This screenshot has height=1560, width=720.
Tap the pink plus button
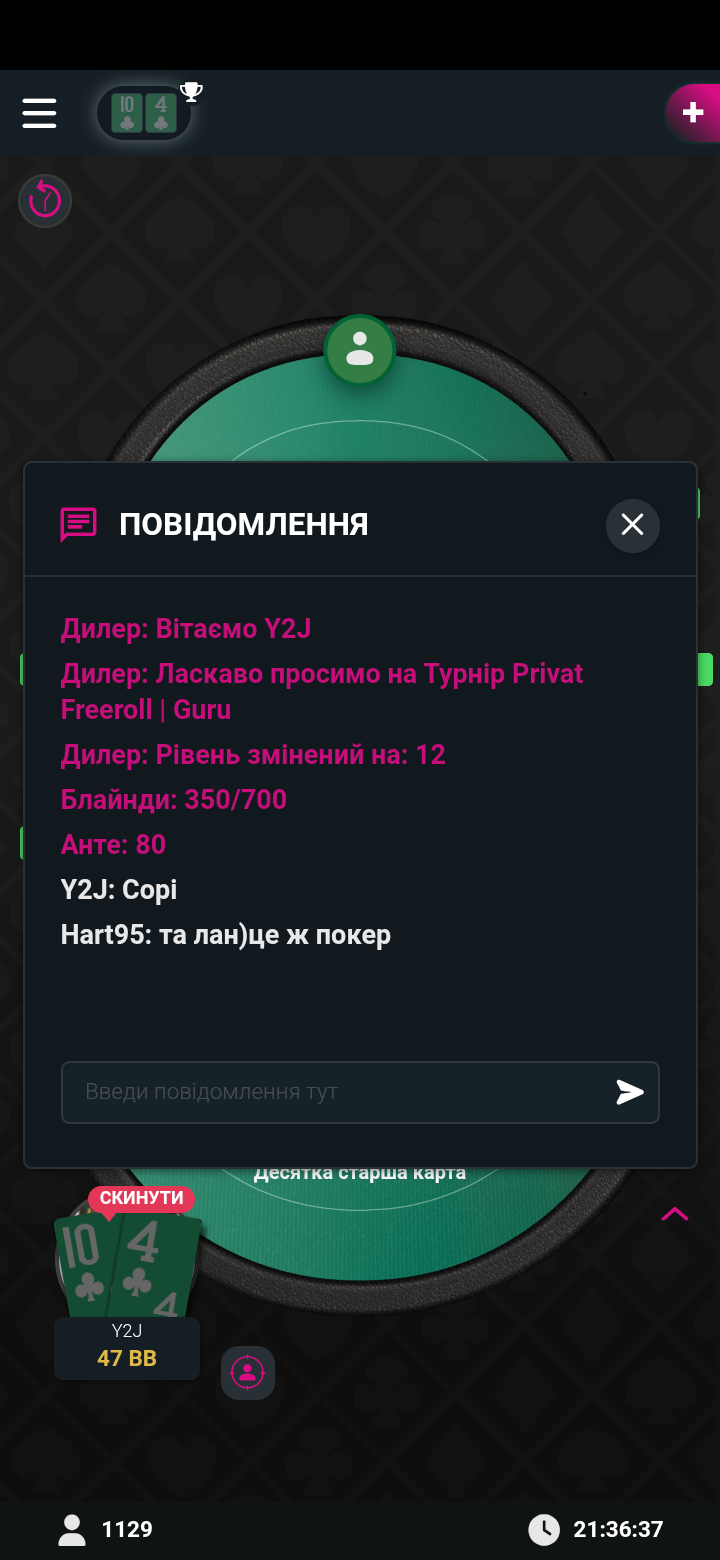[693, 113]
